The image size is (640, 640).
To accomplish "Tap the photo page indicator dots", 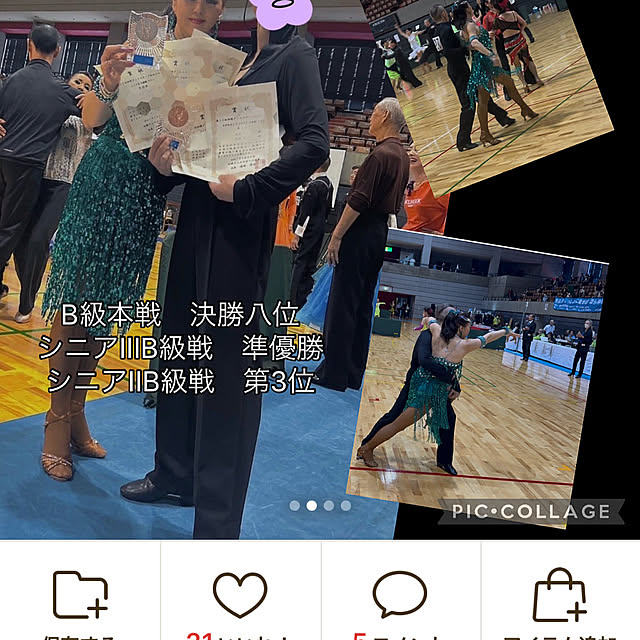I will click(320, 506).
